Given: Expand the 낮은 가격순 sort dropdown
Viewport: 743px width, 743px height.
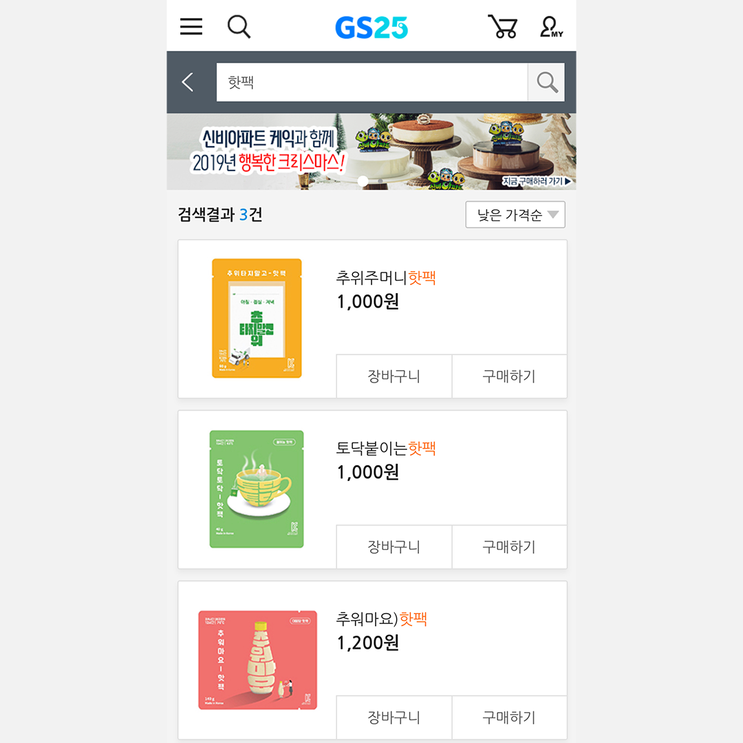Looking at the screenshot, I should [x=515, y=215].
